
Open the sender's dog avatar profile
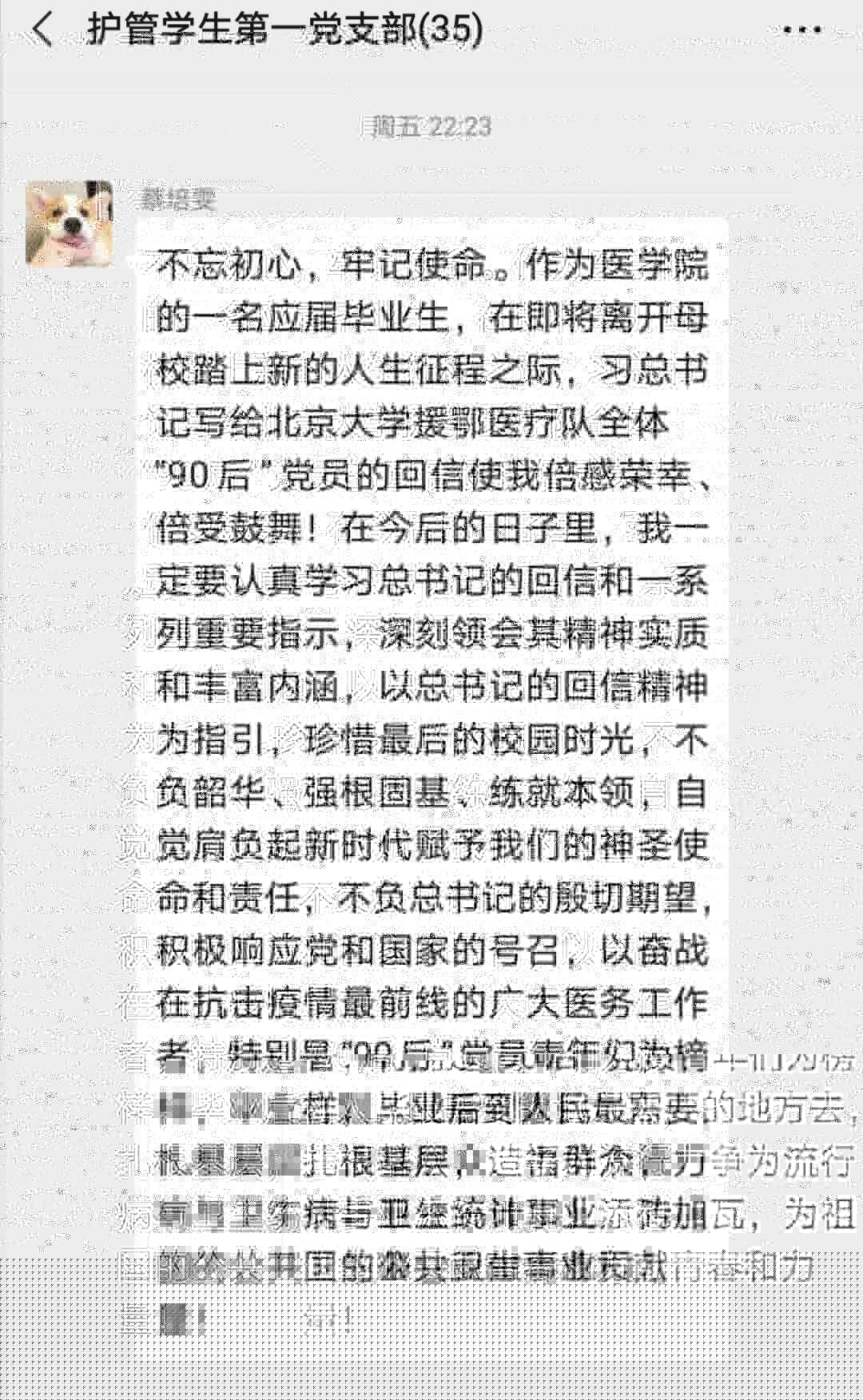69,224
